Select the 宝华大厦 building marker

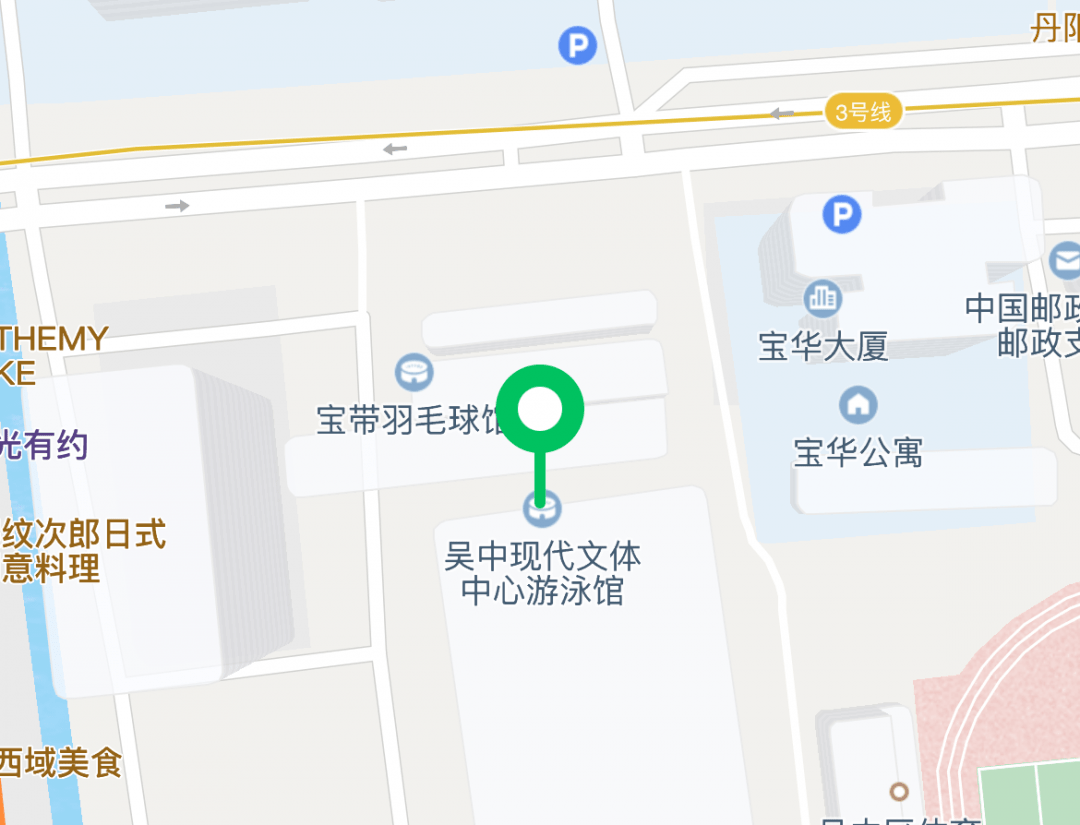tap(823, 298)
